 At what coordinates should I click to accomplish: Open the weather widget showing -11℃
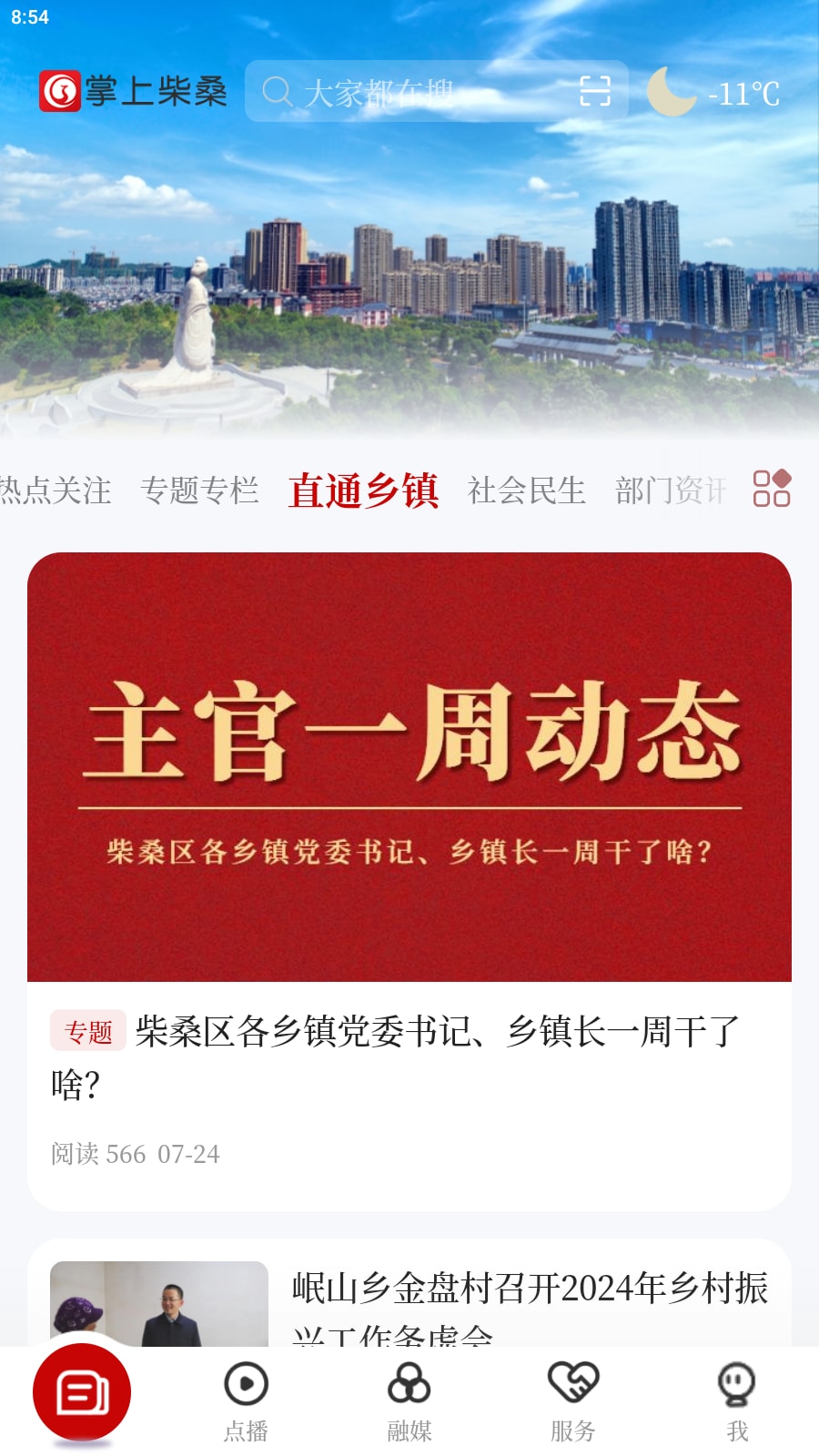pos(714,93)
